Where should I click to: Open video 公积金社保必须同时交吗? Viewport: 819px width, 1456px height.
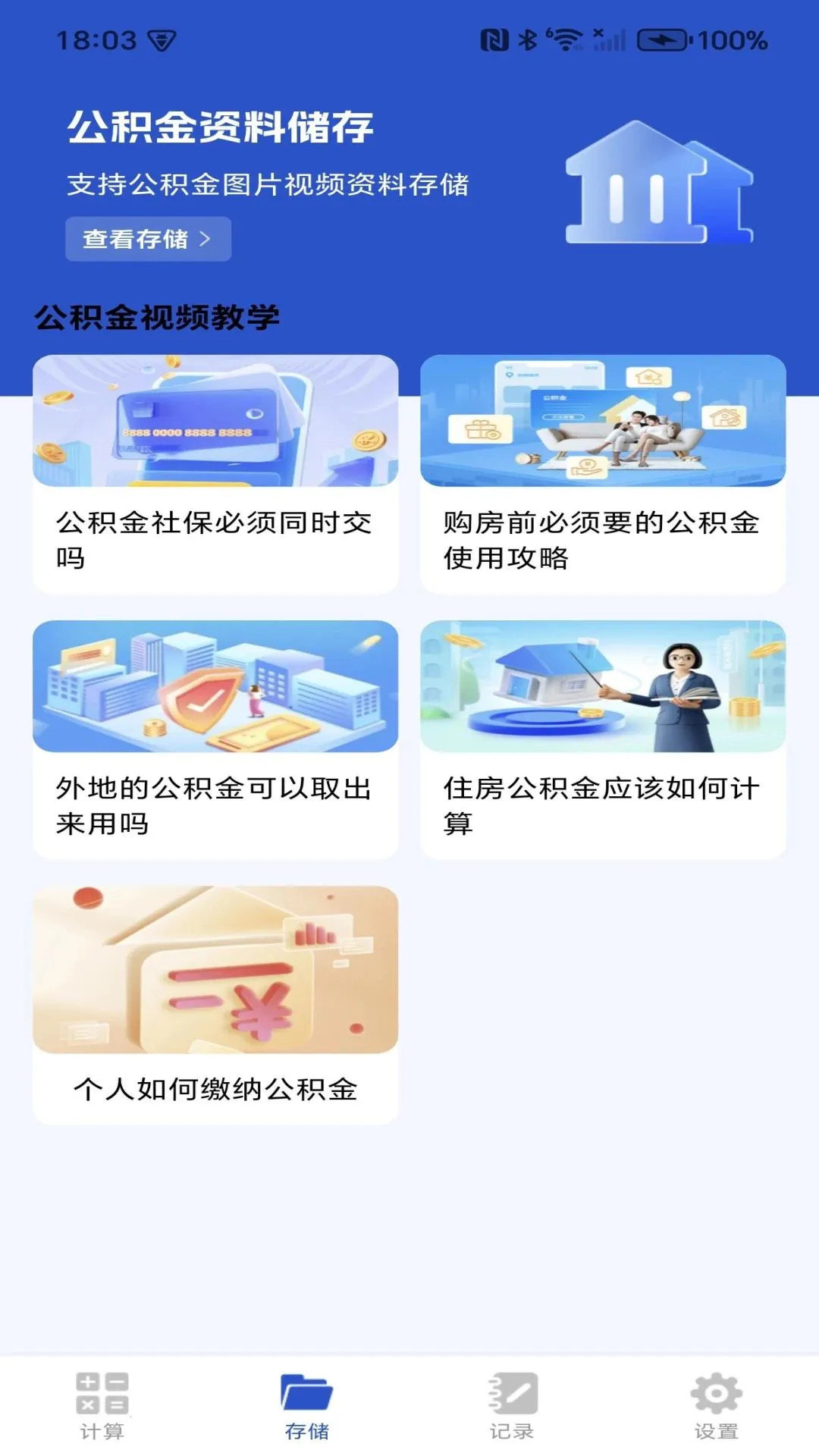pyautogui.click(x=215, y=474)
